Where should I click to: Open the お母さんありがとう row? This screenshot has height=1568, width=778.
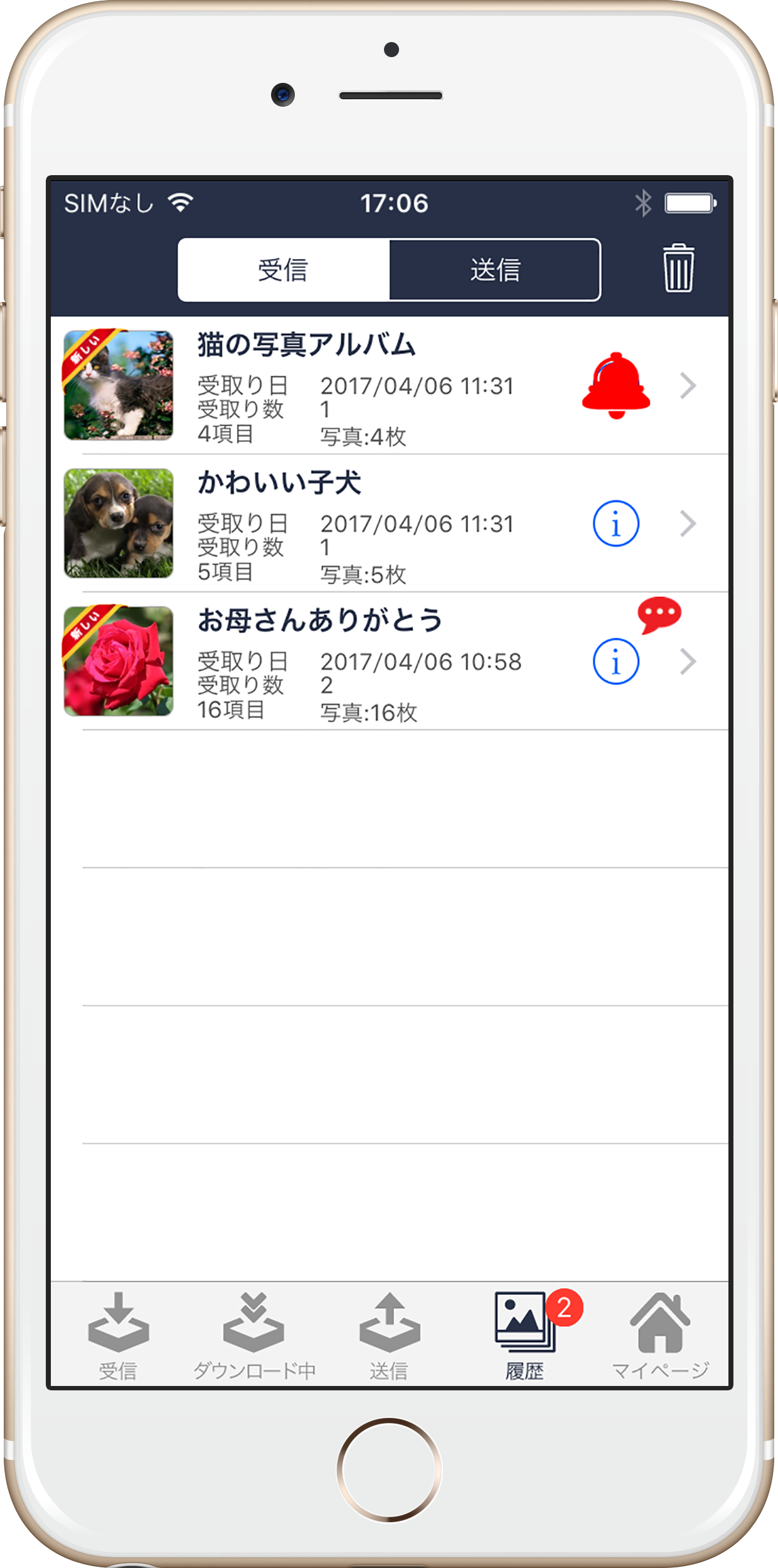[390, 661]
